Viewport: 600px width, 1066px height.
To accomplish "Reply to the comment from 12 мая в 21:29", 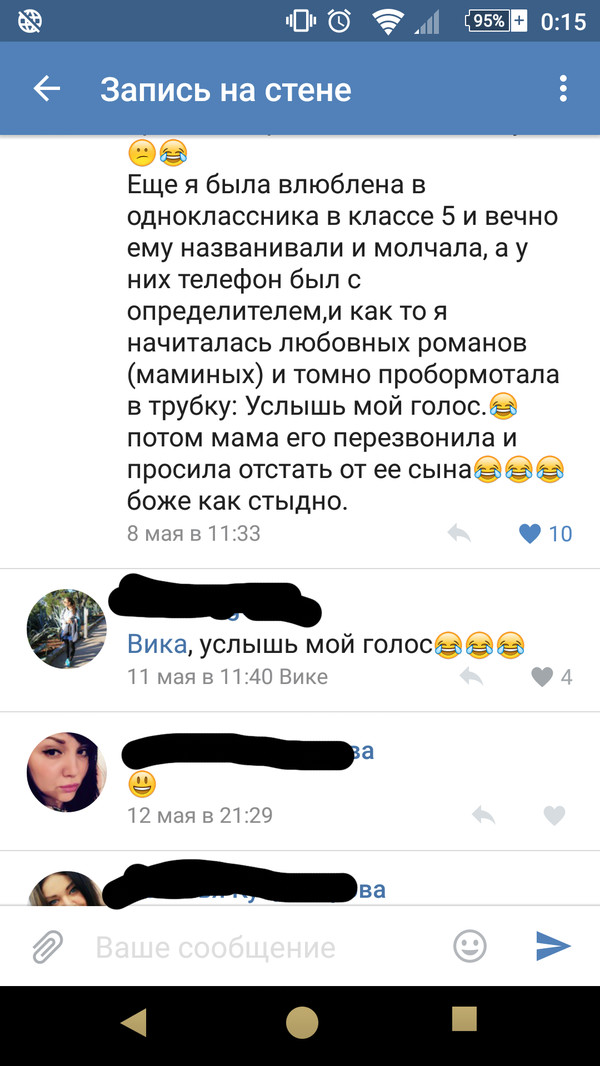I will tap(483, 816).
